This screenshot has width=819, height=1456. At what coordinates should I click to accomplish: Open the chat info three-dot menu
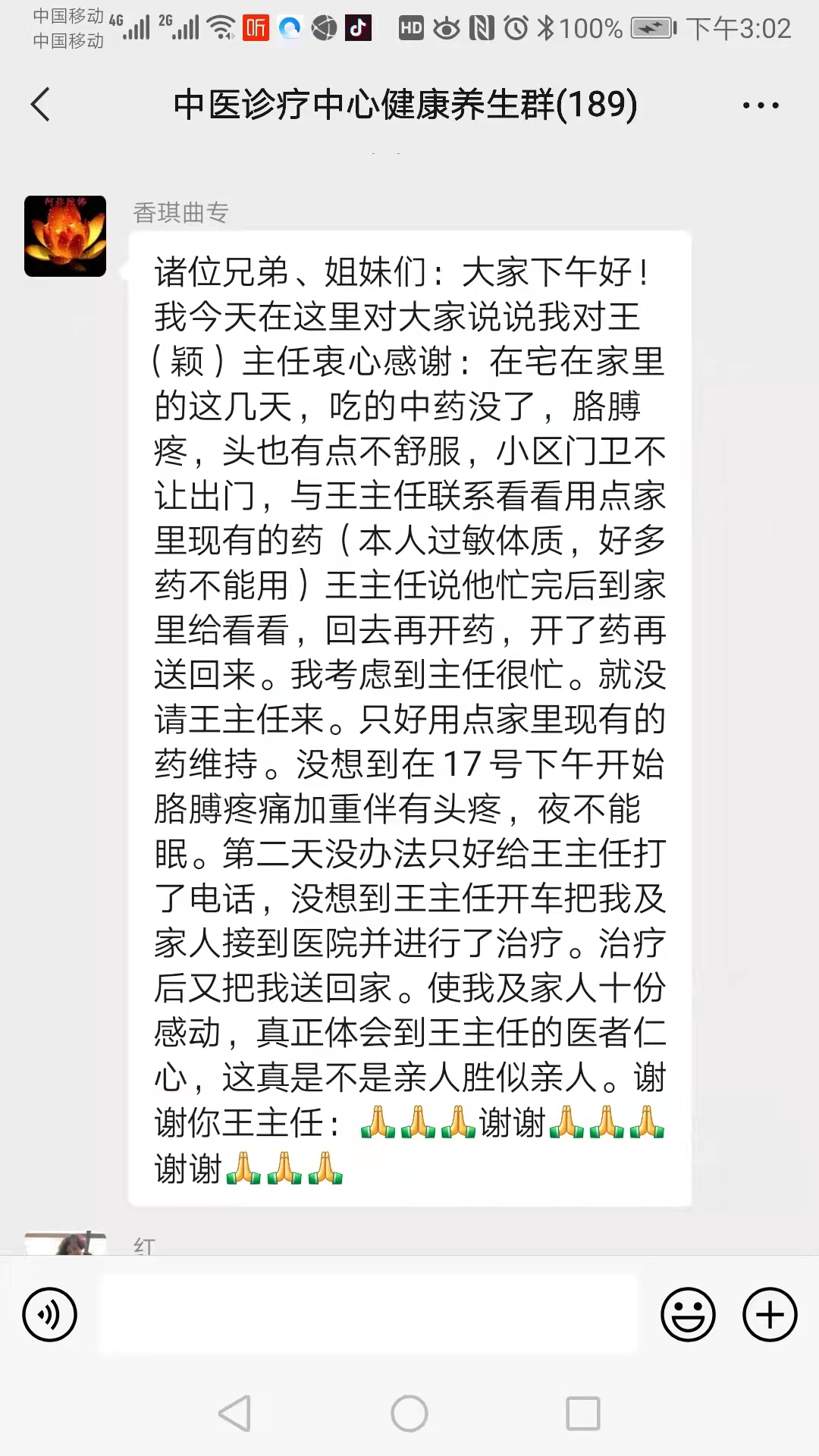761,105
